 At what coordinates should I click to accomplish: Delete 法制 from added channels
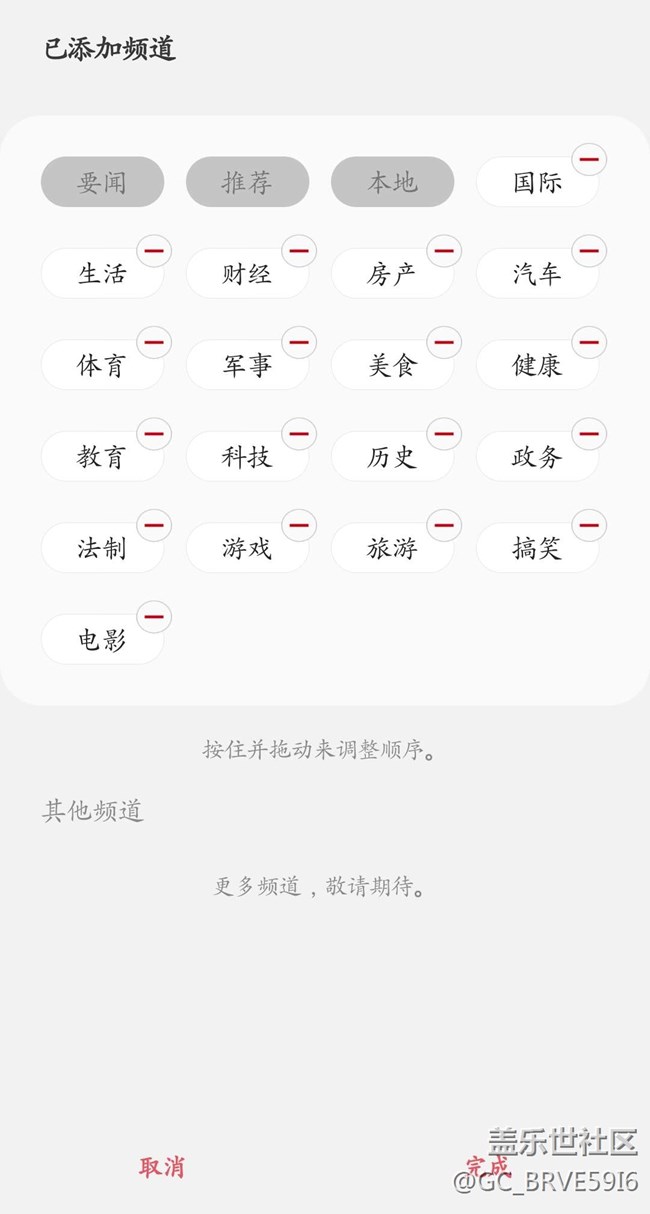coord(154,525)
